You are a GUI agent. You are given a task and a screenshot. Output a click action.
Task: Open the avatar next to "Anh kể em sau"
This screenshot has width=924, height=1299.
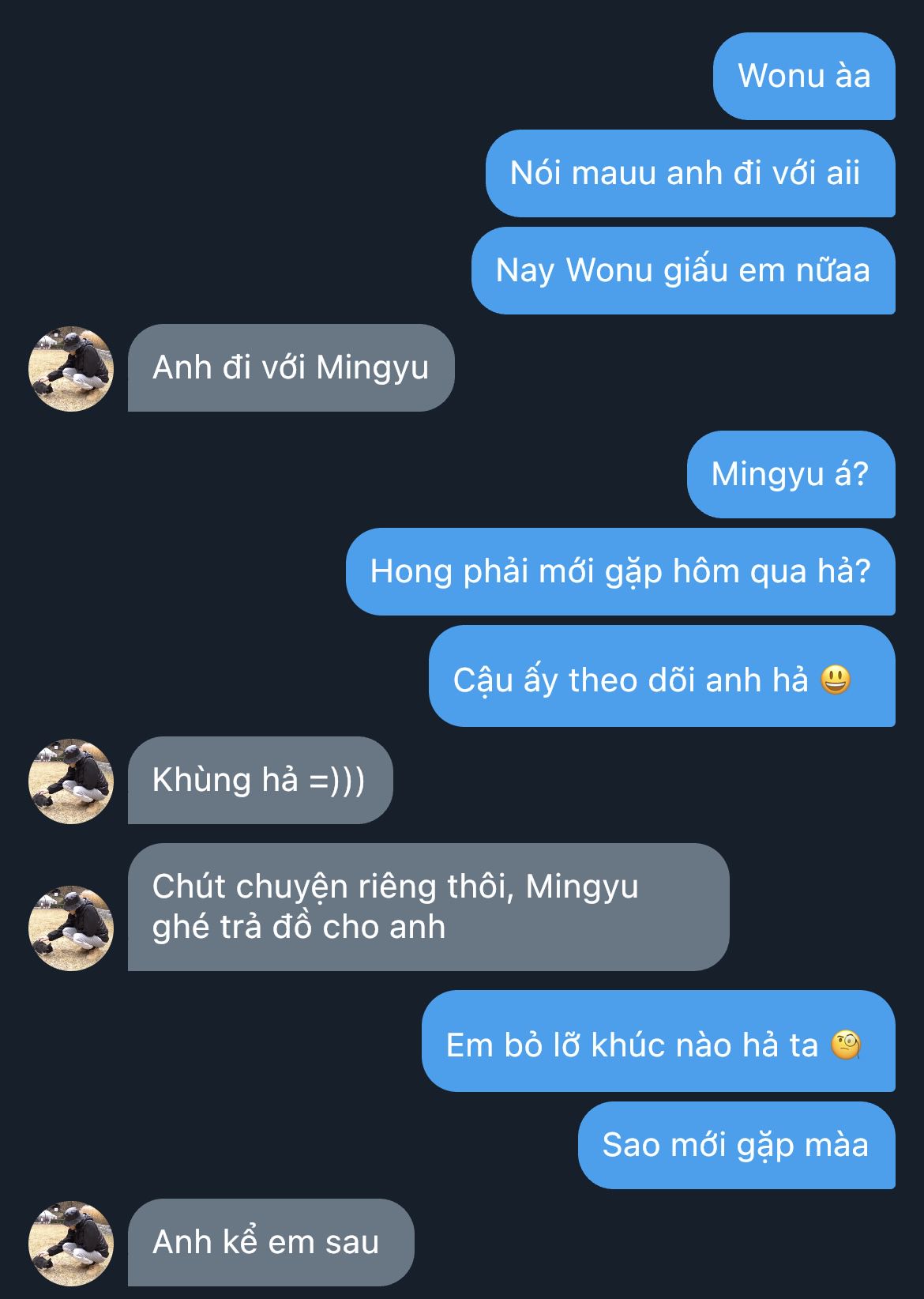71,1244
